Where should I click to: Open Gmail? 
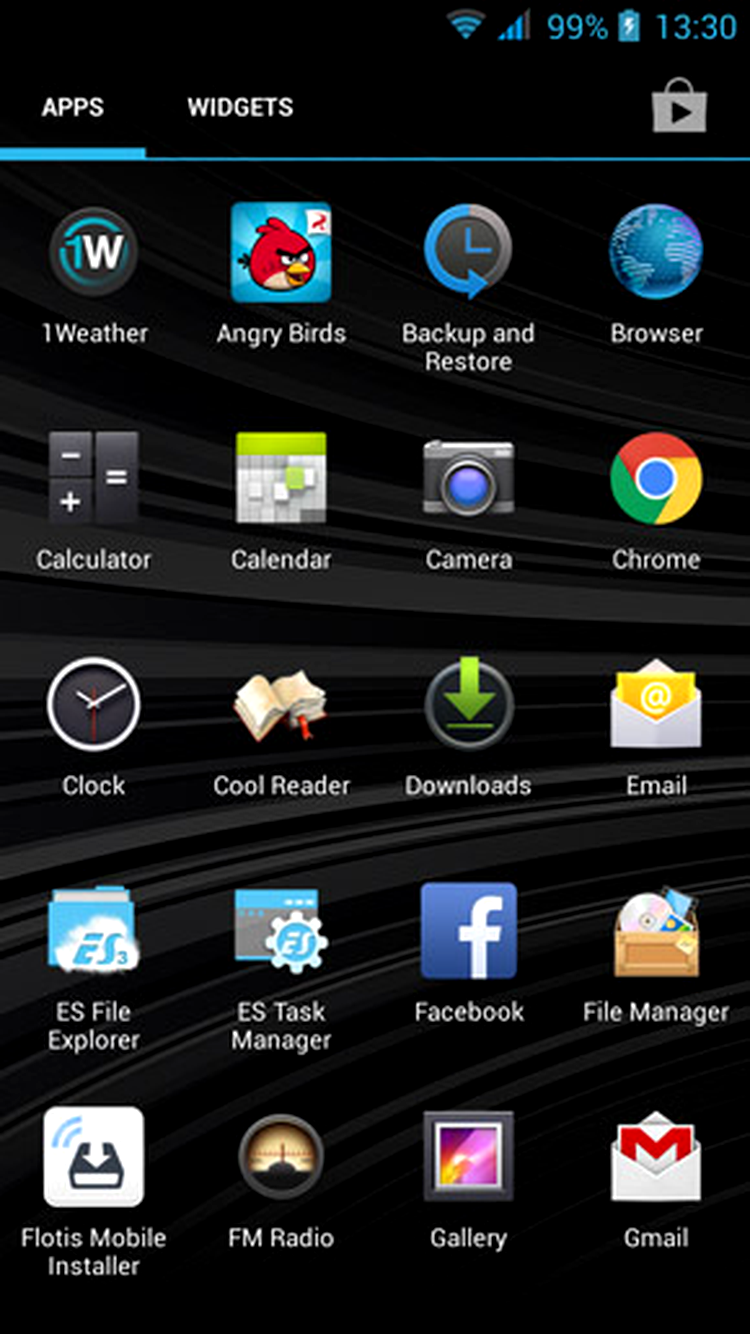click(x=656, y=1157)
